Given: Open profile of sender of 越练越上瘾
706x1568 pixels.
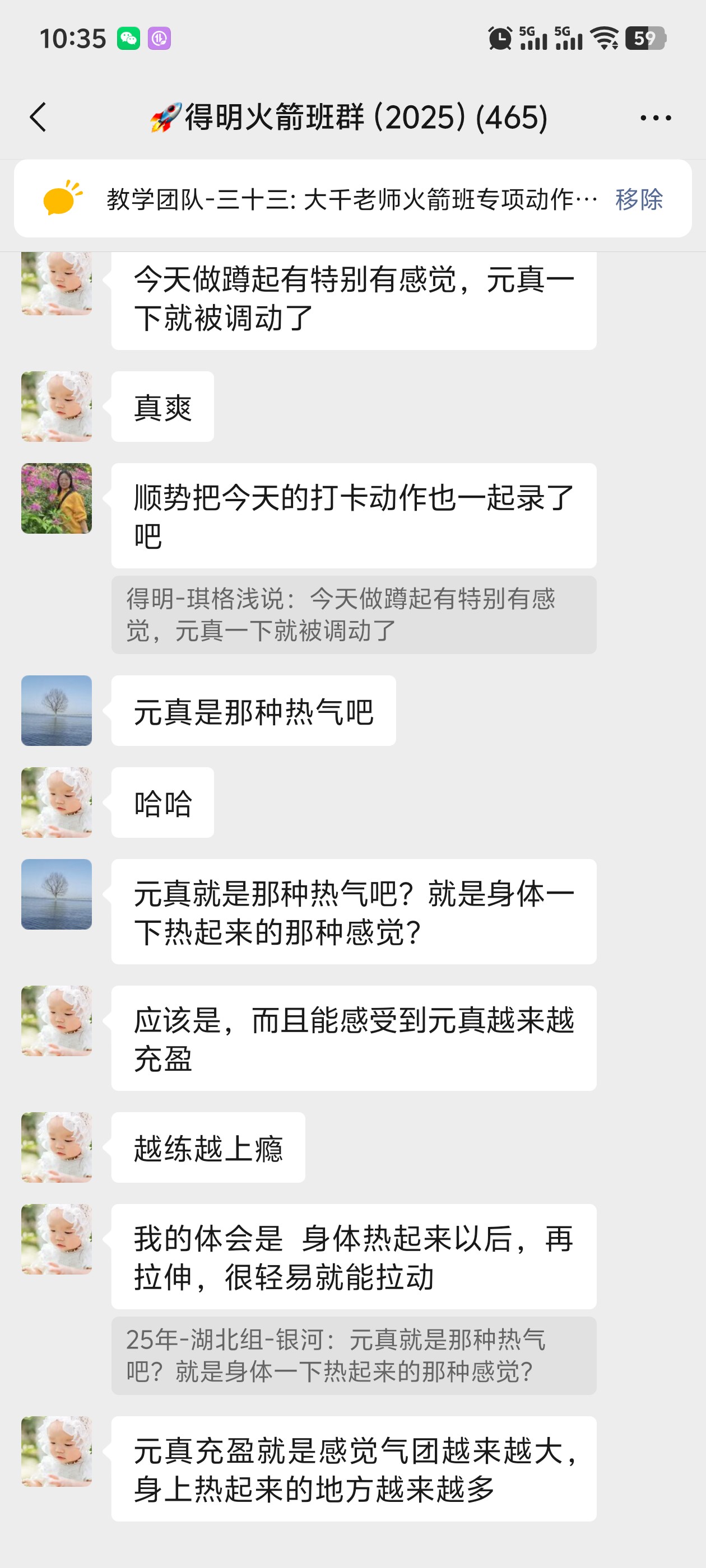Looking at the screenshot, I should tap(57, 1147).
